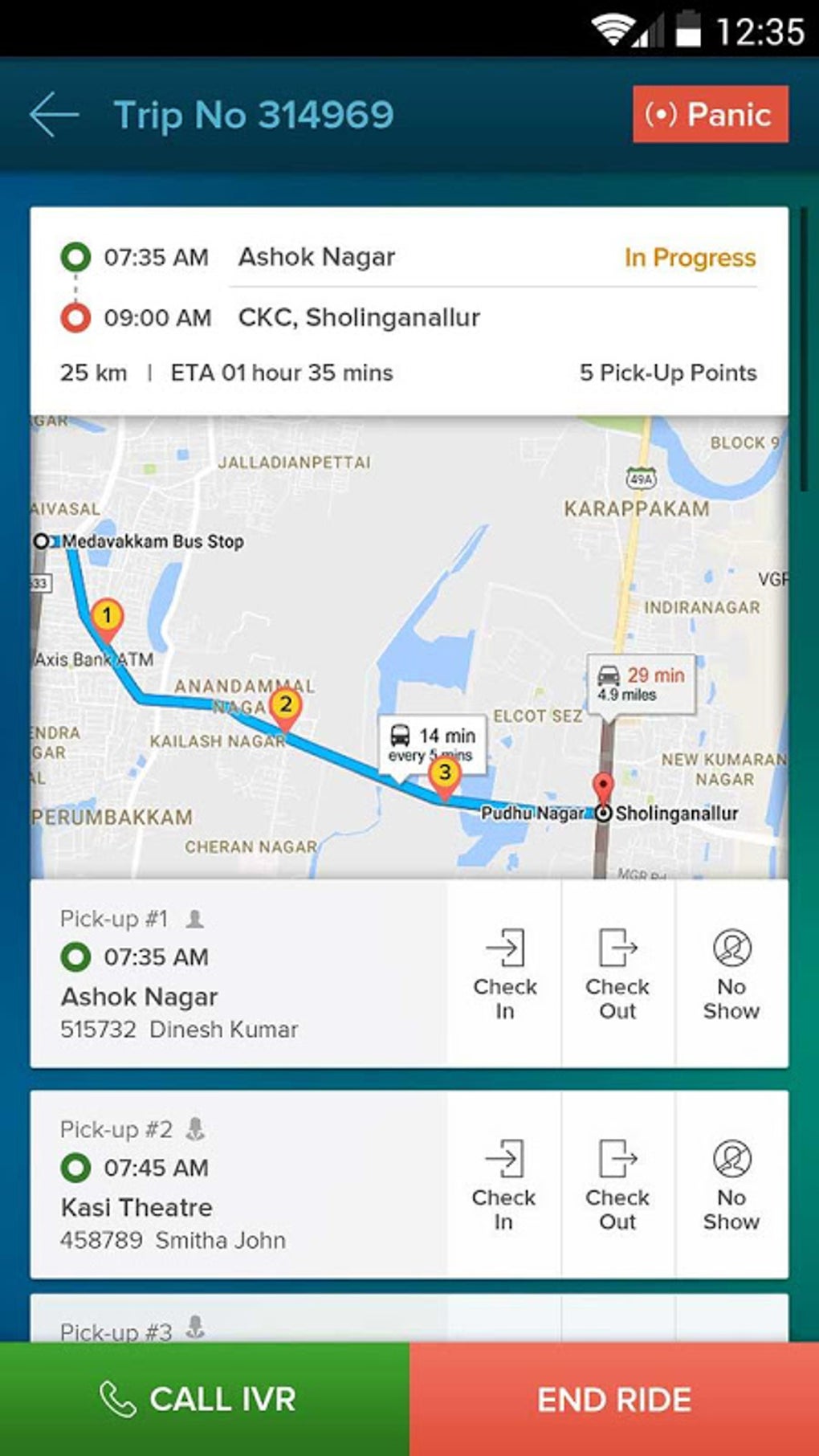
Task: Tap END RIDE to finish the trip
Action: point(614,1397)
